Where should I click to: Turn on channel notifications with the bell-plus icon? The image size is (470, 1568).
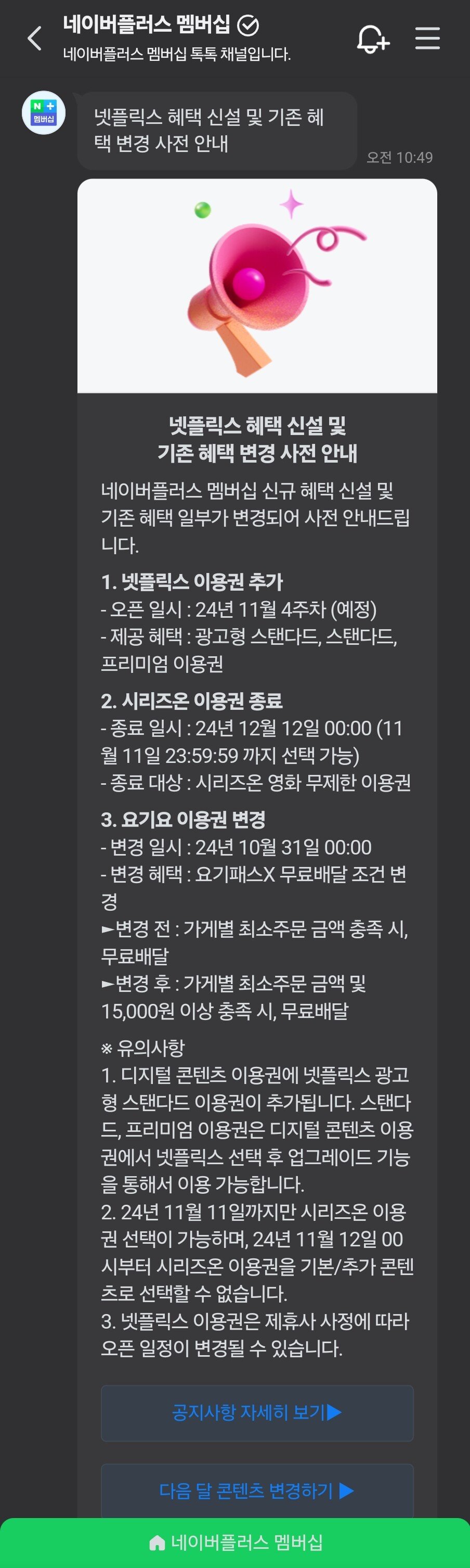pyautogui.click(x=372, y=39)
